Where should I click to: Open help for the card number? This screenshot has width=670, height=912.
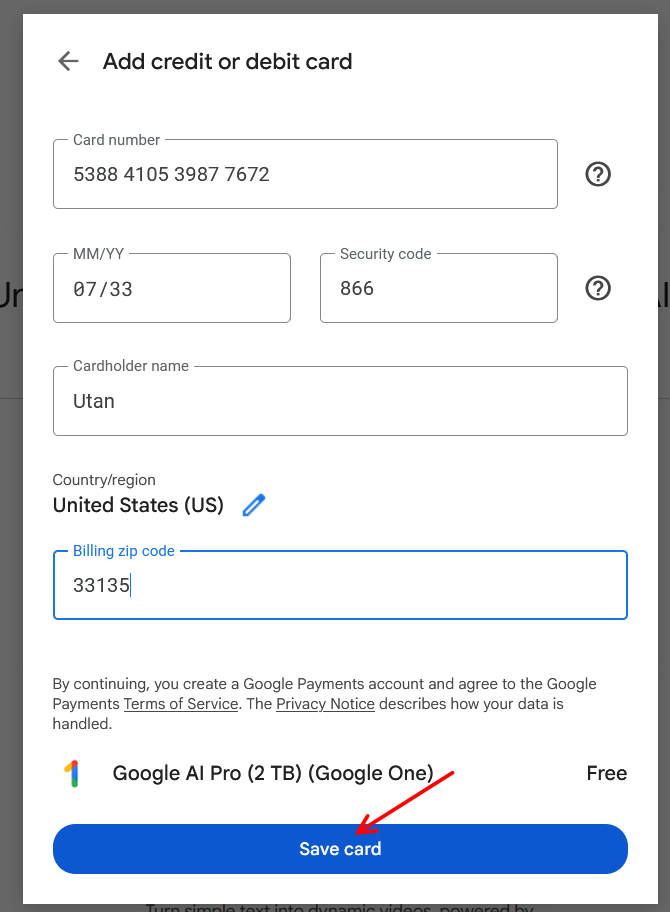pyautogui.click(x=598, y=174)
